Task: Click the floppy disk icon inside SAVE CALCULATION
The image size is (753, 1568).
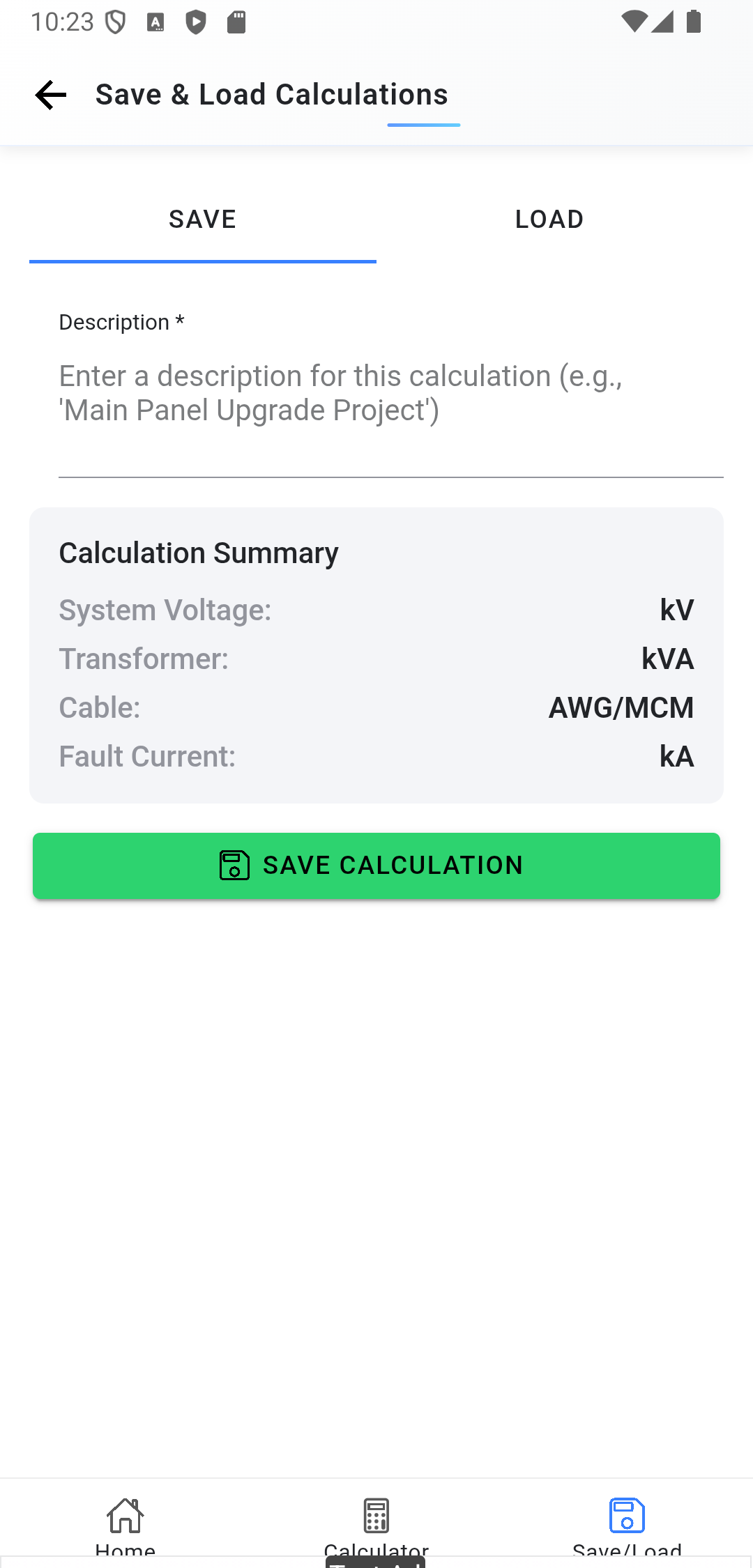Action: pyautogui.click(x=234, y=866)
